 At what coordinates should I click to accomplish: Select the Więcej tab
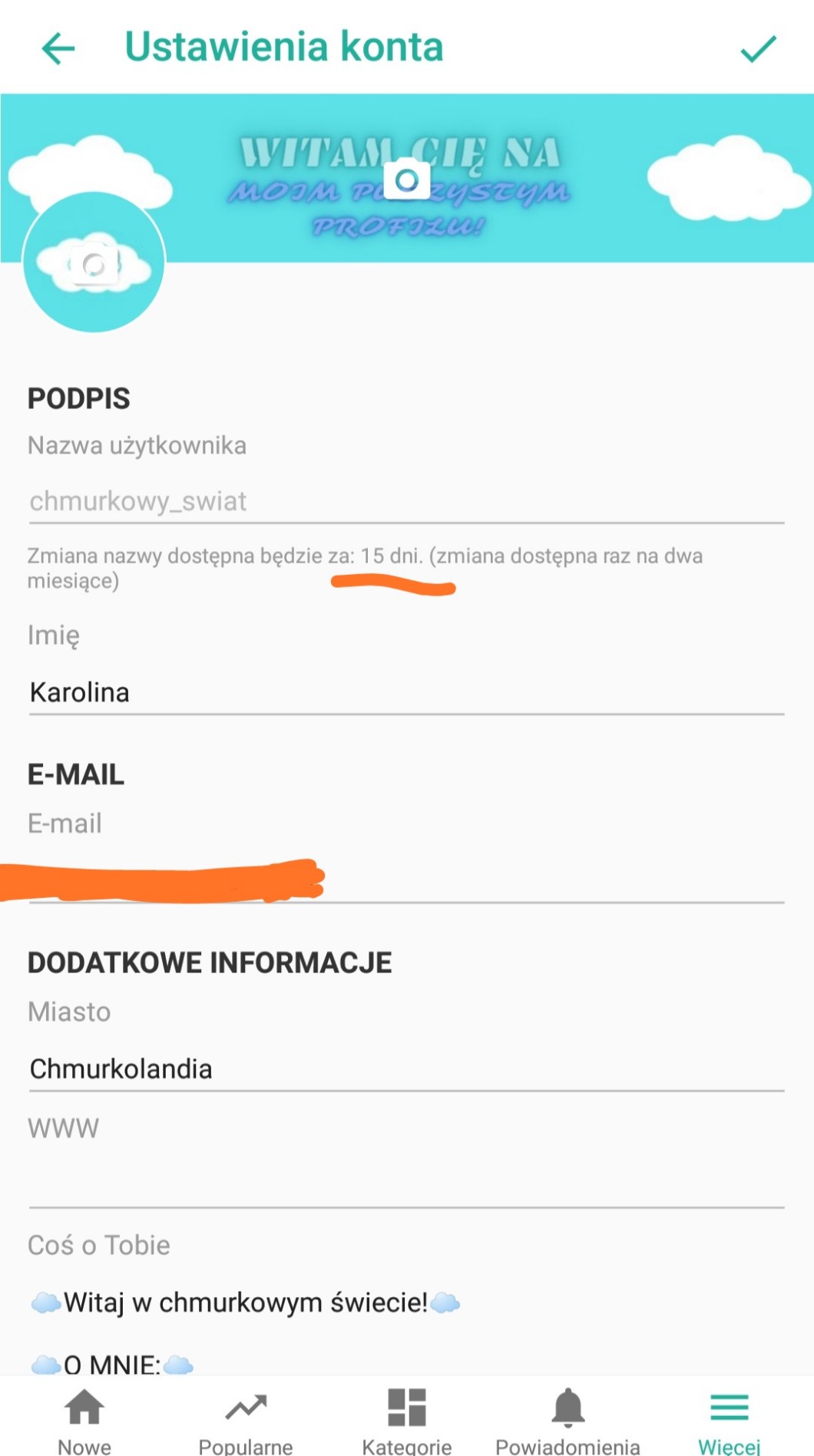pos(729,1420)
